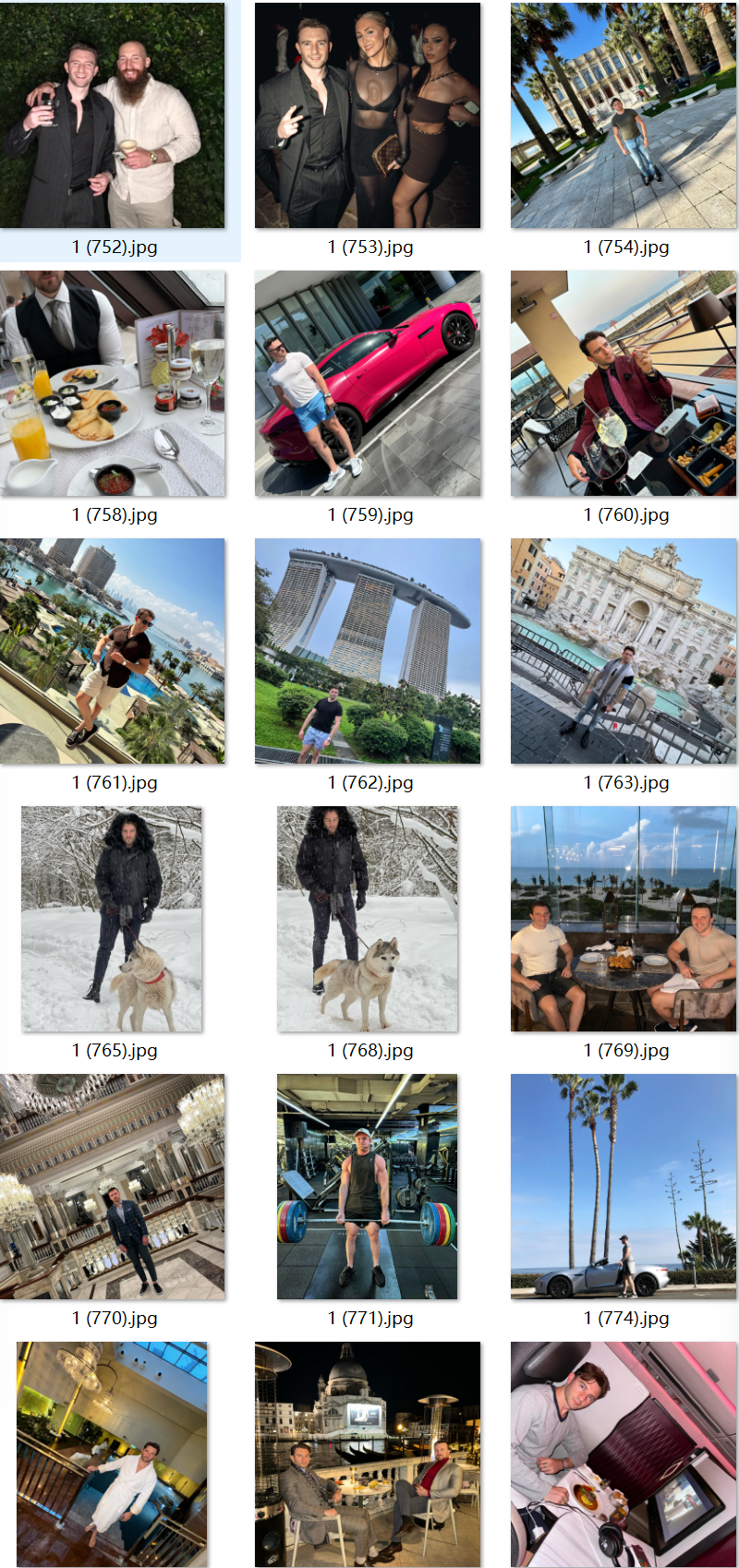Tap the file 1 (771).jpg
The height and width of the screenshot is (1568, 739).
(368, 1187)
